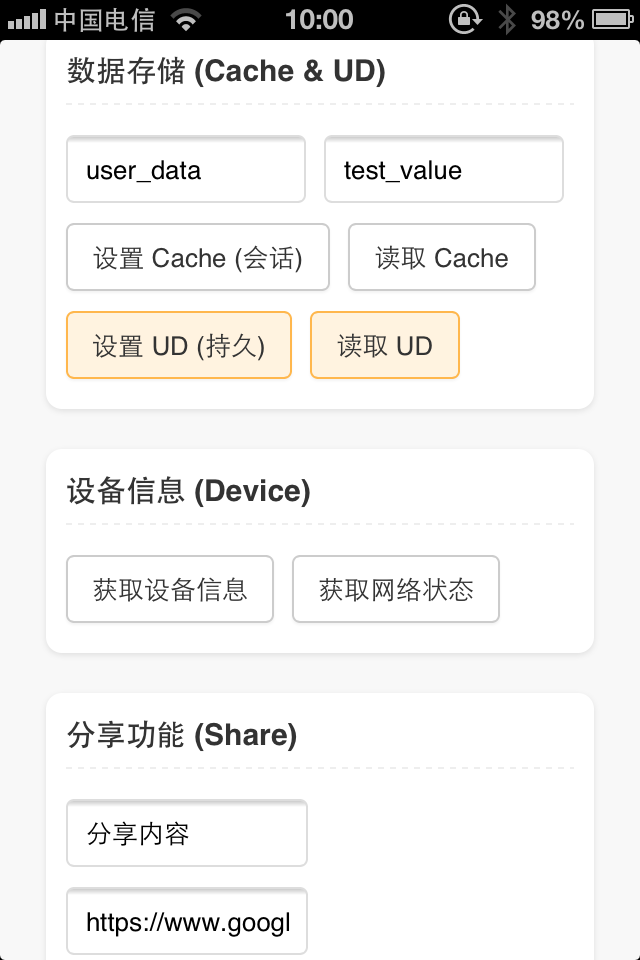
Task: Select 设置 UD (持久) button
Action: pyautogui.click(x=179, y=346)
